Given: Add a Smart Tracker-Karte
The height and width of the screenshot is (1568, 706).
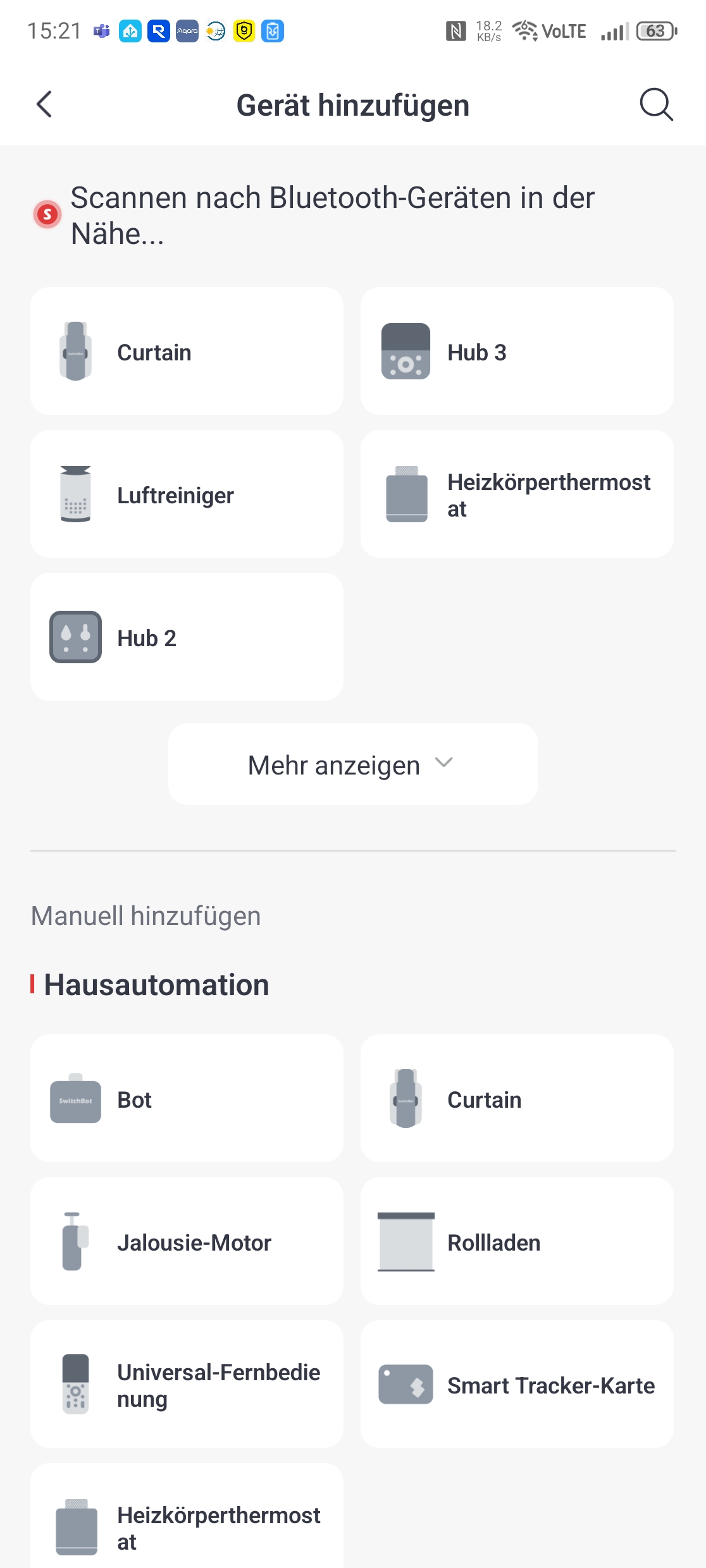Looking at the screenshot, I should (516, 1385).
